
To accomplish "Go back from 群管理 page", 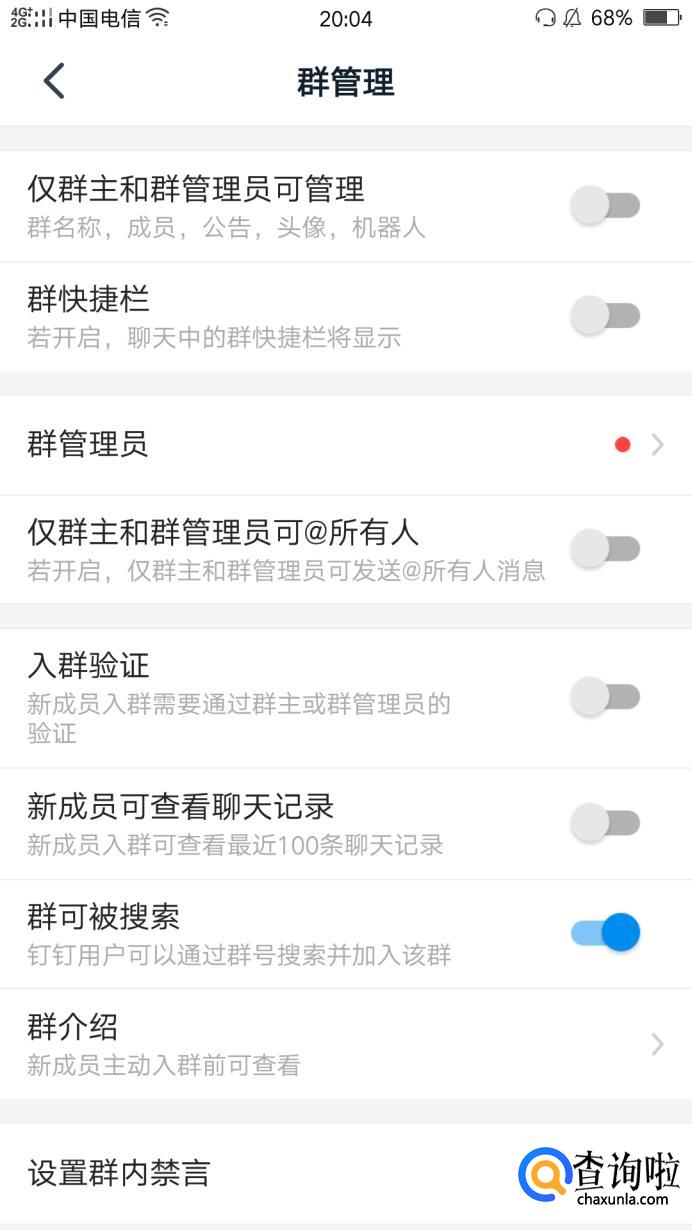I will (x=54, y=81).
